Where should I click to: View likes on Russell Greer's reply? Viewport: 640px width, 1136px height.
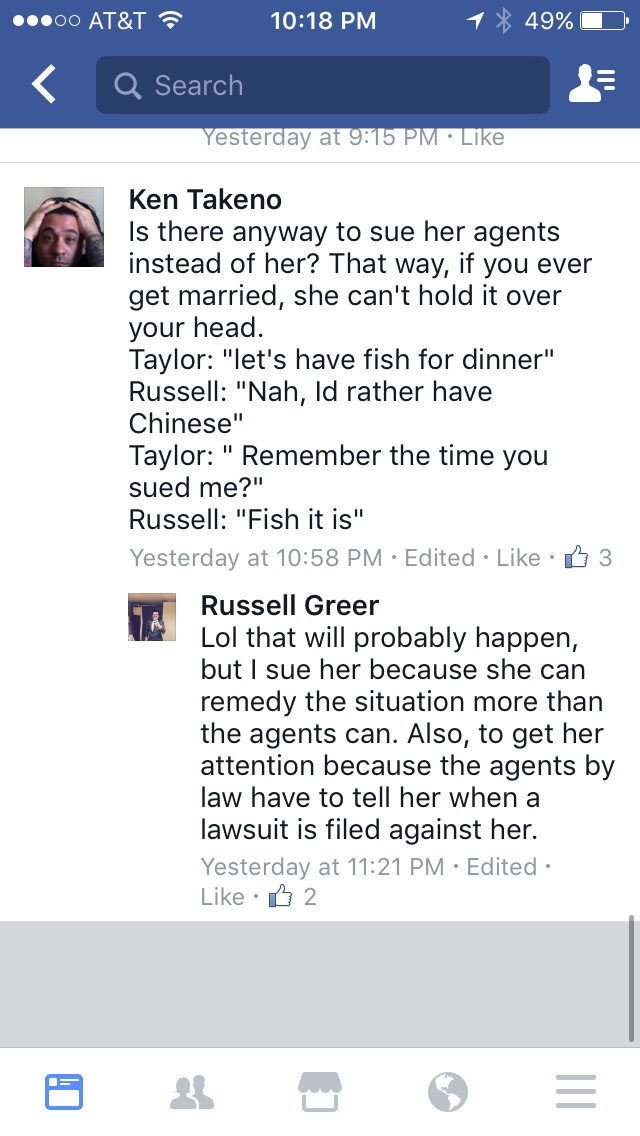pos(293,897)
